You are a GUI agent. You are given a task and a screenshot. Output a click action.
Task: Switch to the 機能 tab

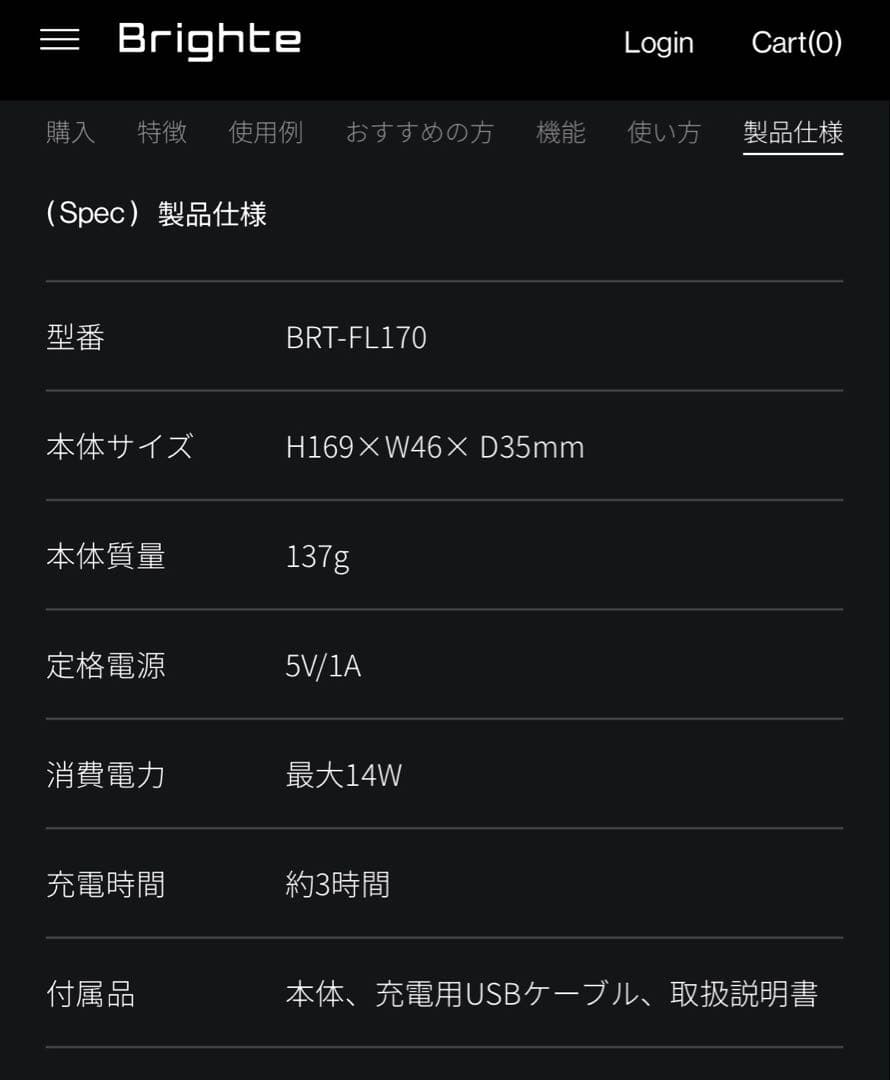pyautogui.click(x=560, y=132)
